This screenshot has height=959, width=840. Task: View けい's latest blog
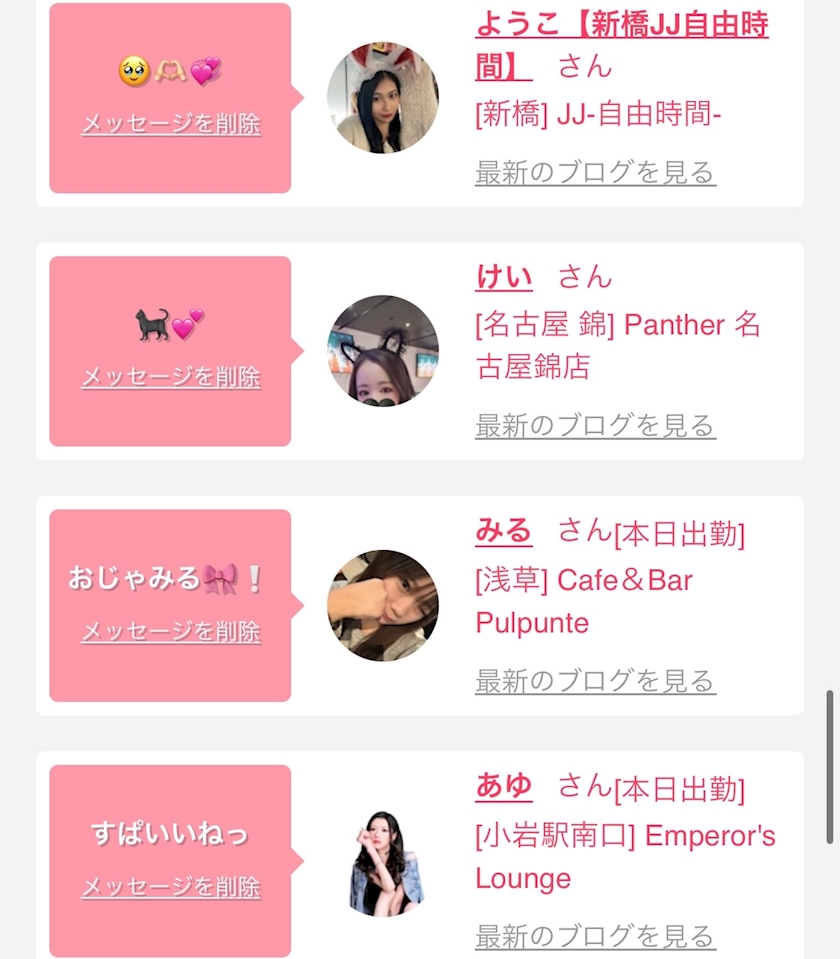pos(595,426)
